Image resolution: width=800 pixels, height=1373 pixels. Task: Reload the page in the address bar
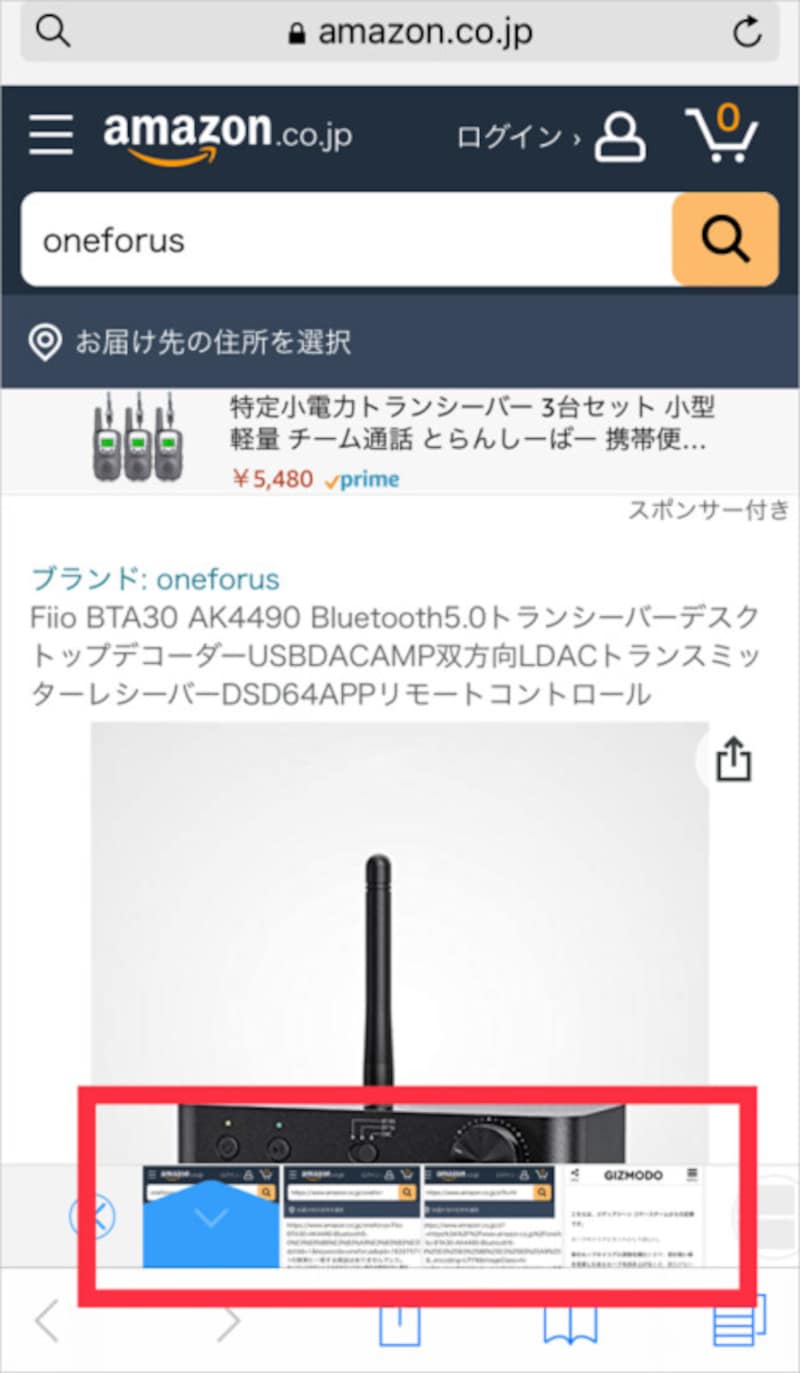[747, 33]
